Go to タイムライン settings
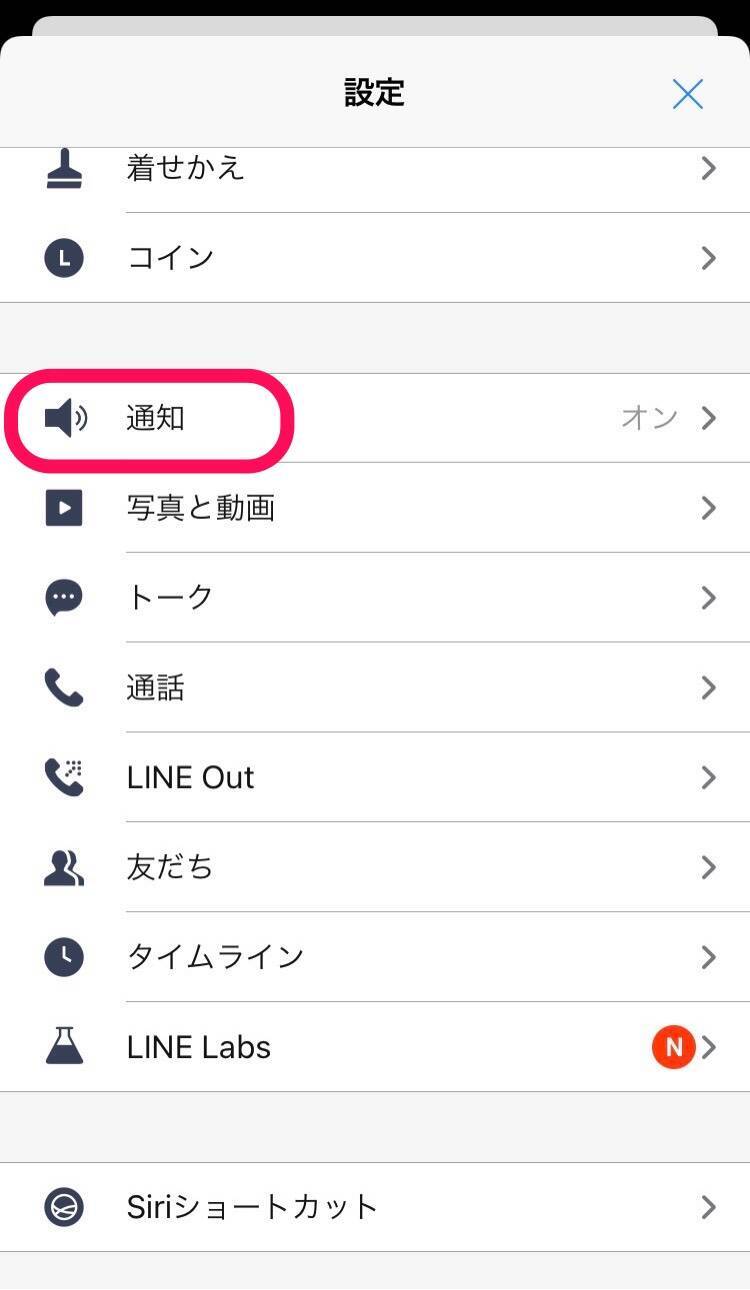750x1290 pixels. click(375, 957)
